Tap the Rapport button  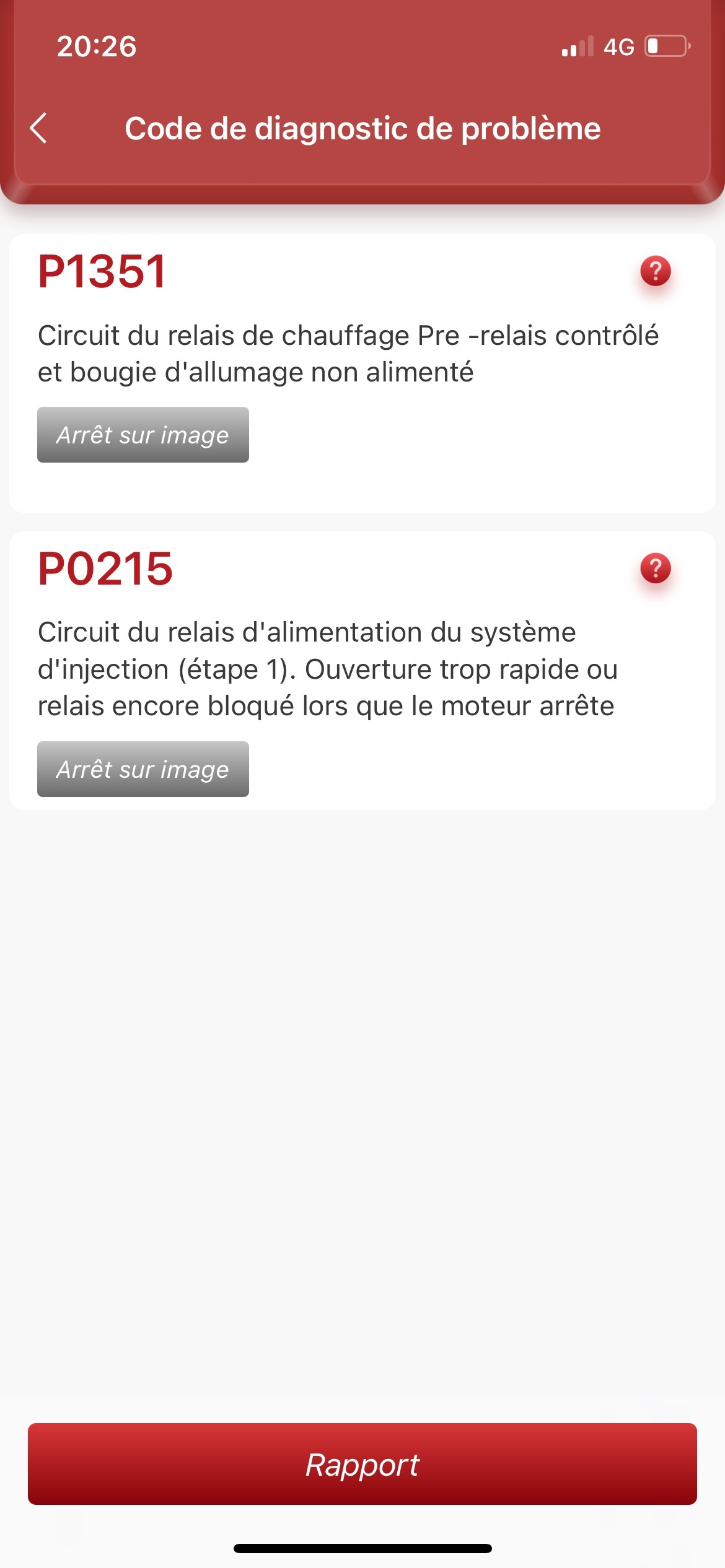pos(362,1464)
